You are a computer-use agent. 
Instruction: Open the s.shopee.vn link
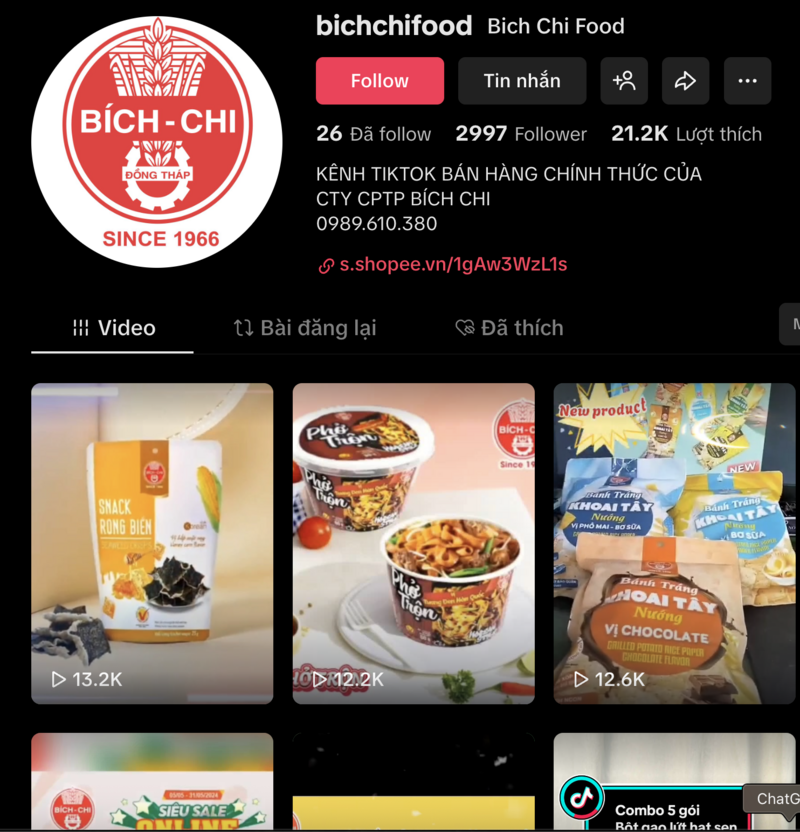click(452, 265)
